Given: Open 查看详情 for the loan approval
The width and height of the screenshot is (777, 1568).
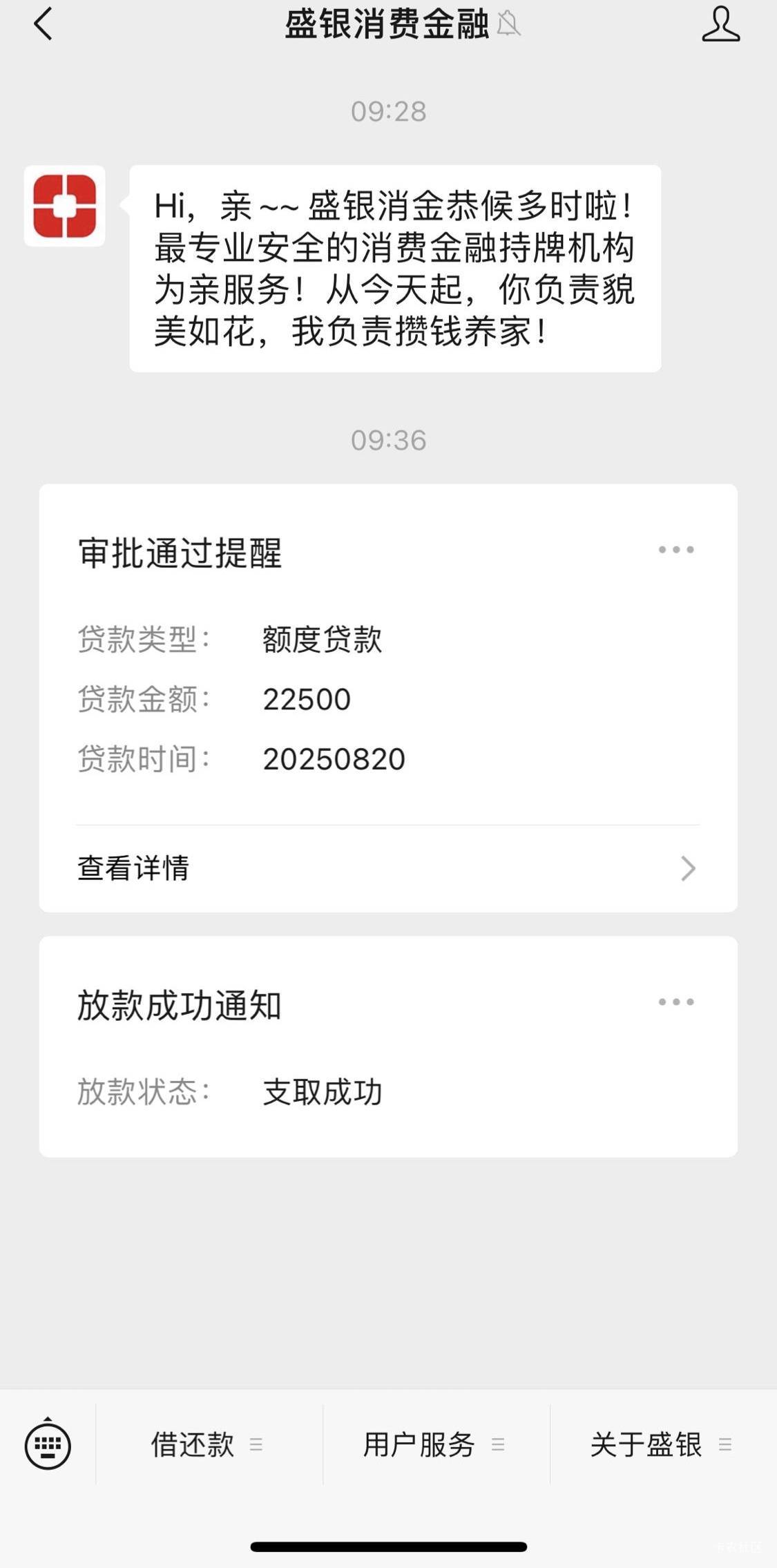Looking at the screenshot, I should point(388,868).
